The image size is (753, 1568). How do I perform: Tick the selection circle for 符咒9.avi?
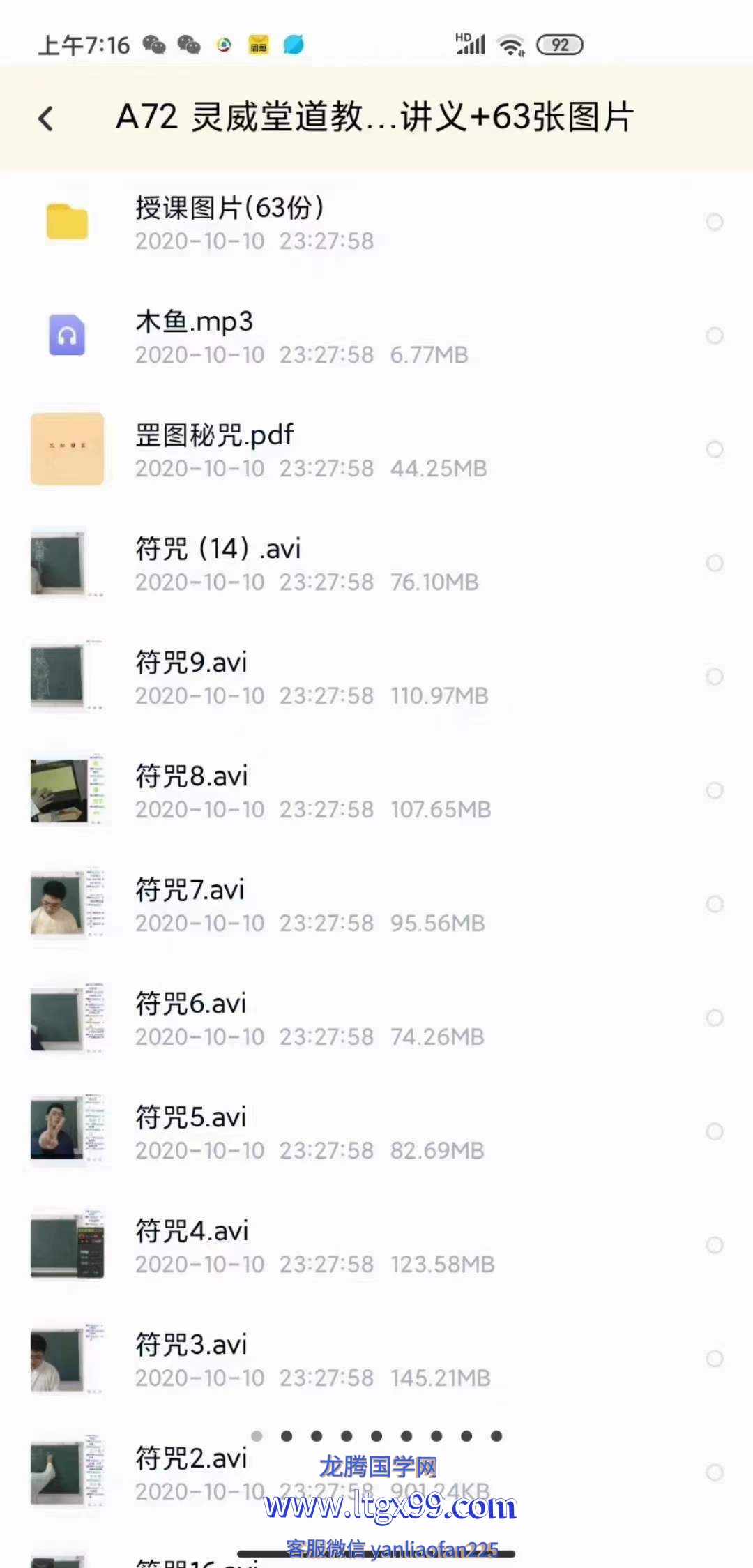coord(715,677)
